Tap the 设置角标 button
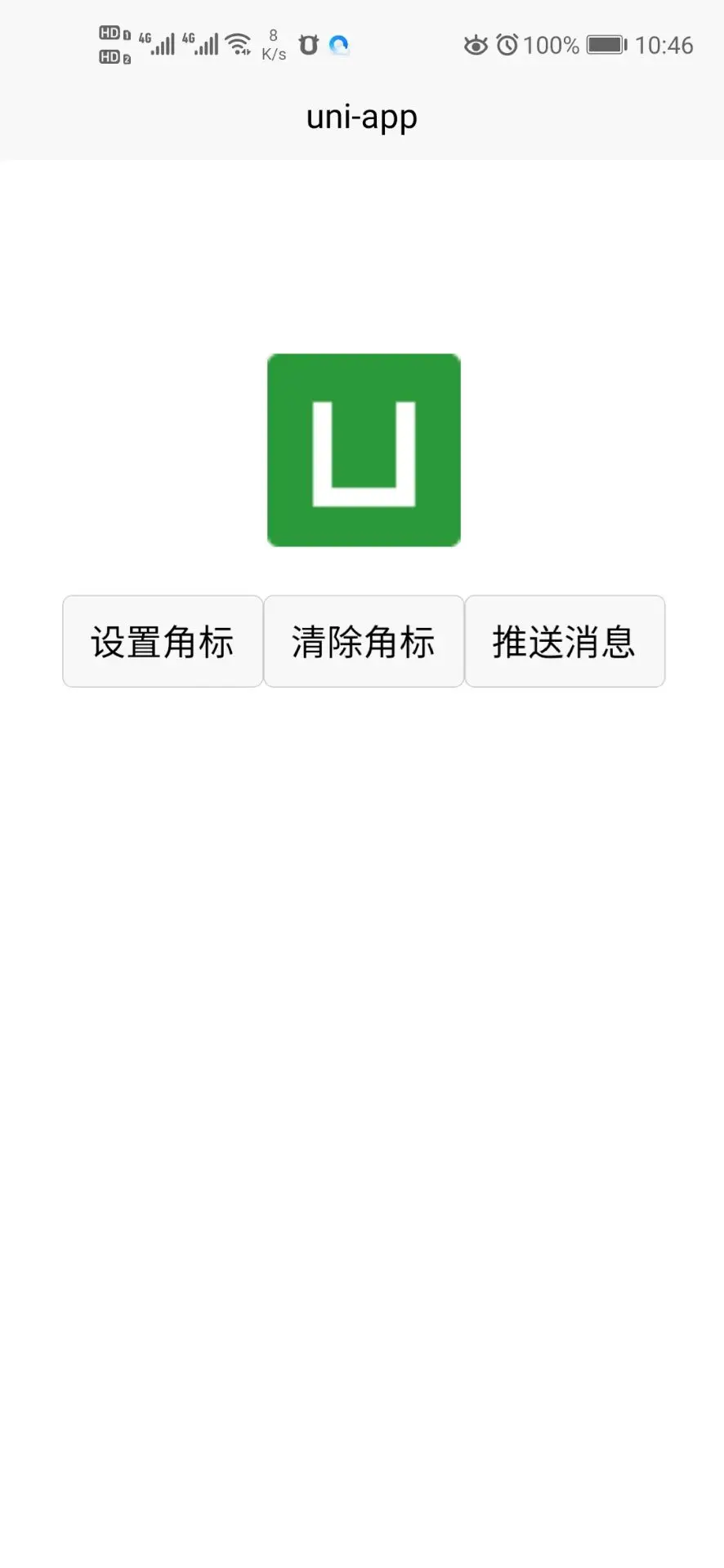Image resolution: width=724 pixels, height=1568 pixels. pyautogui.click(x=163, y=641)
